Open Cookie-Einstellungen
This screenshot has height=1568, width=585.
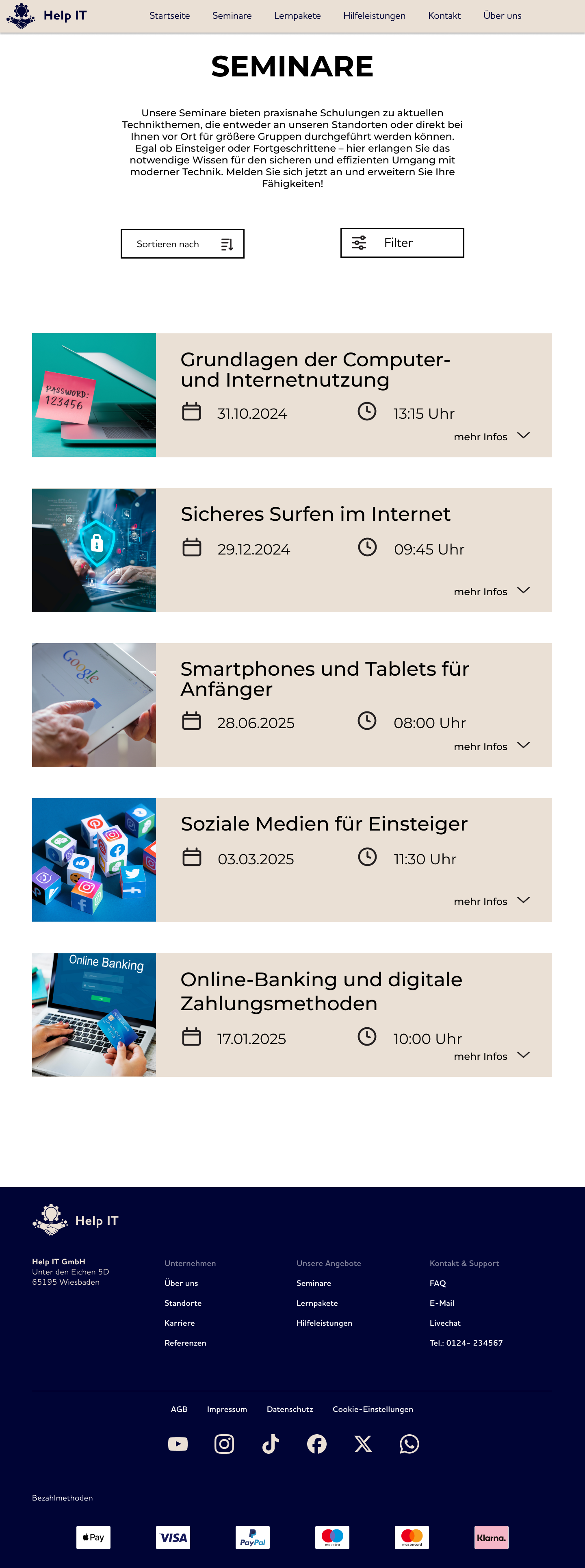click(373, 1409)
